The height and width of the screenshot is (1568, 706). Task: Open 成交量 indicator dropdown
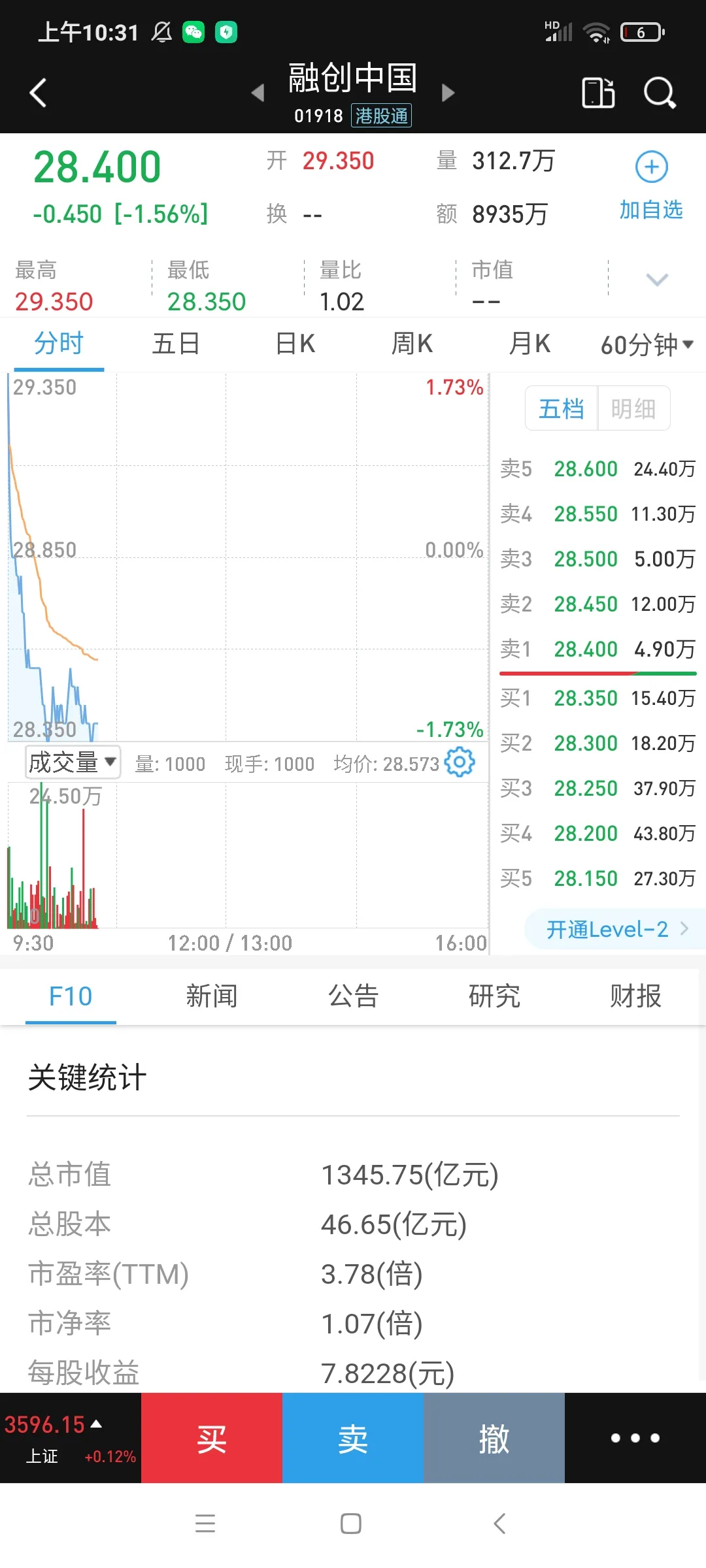(73, 762)
